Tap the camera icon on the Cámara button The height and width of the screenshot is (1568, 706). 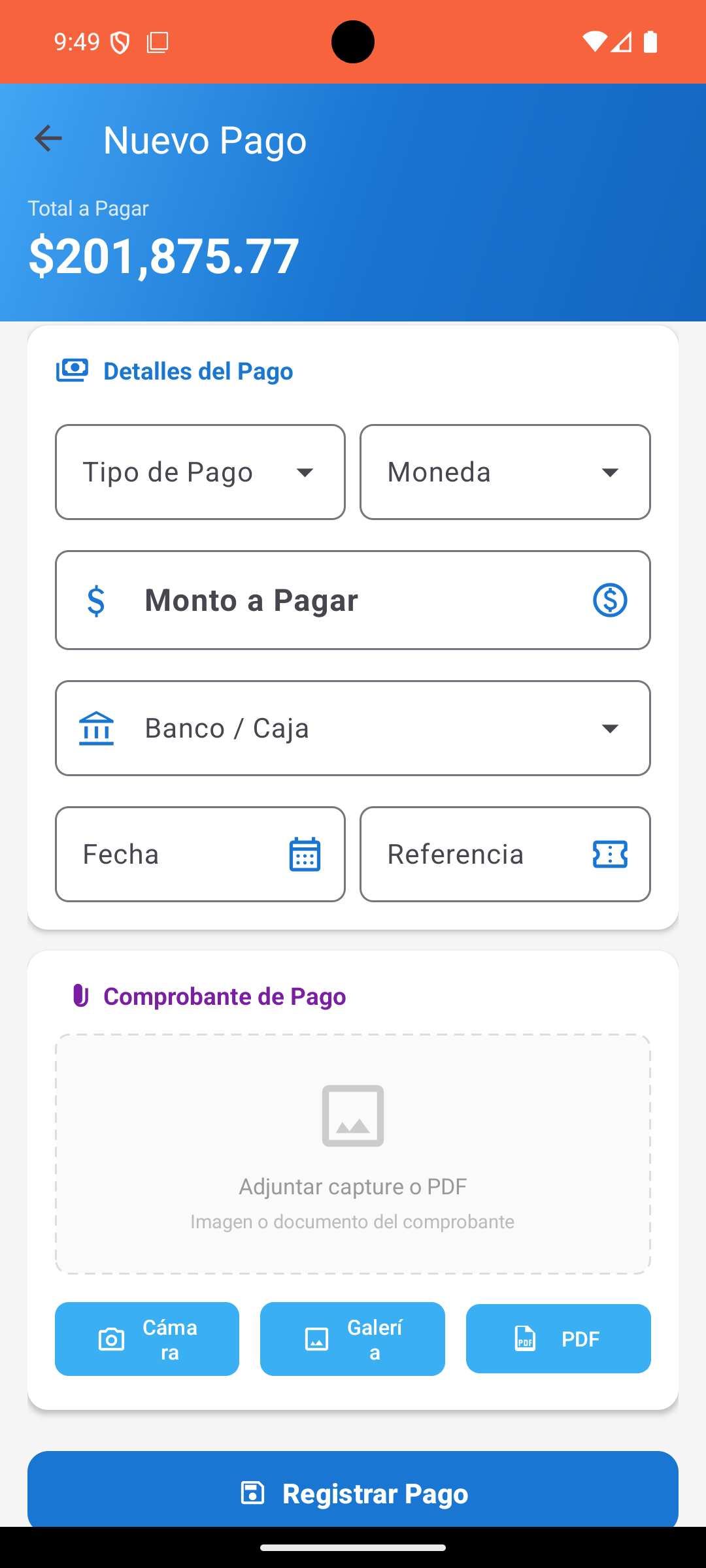[x=111, y=1339]
